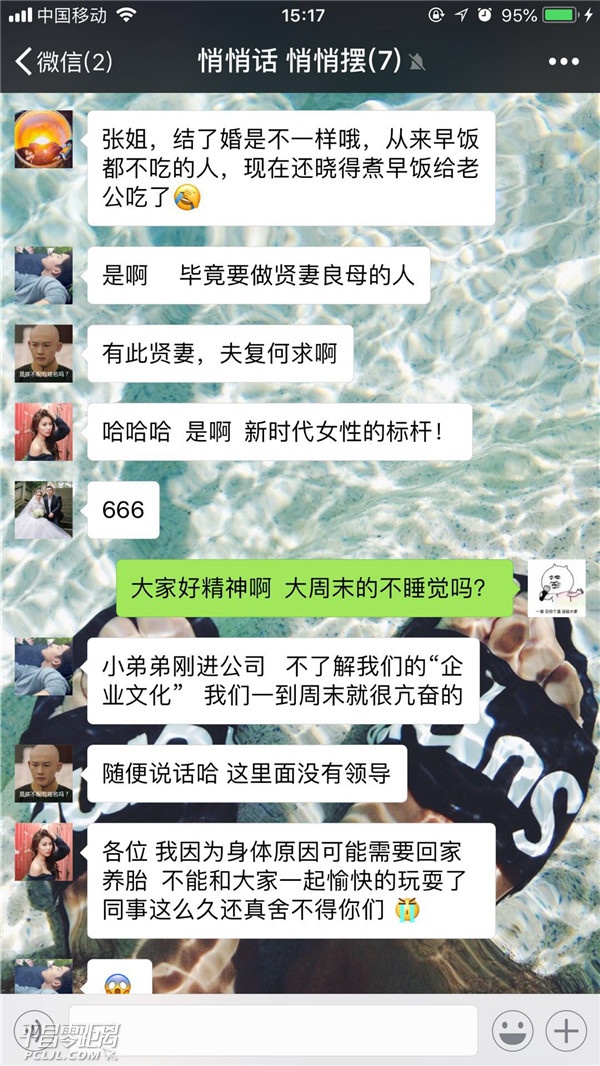Go back to the WeChat list
Viewport: 600px width, 1066px height.
[62, 62]
